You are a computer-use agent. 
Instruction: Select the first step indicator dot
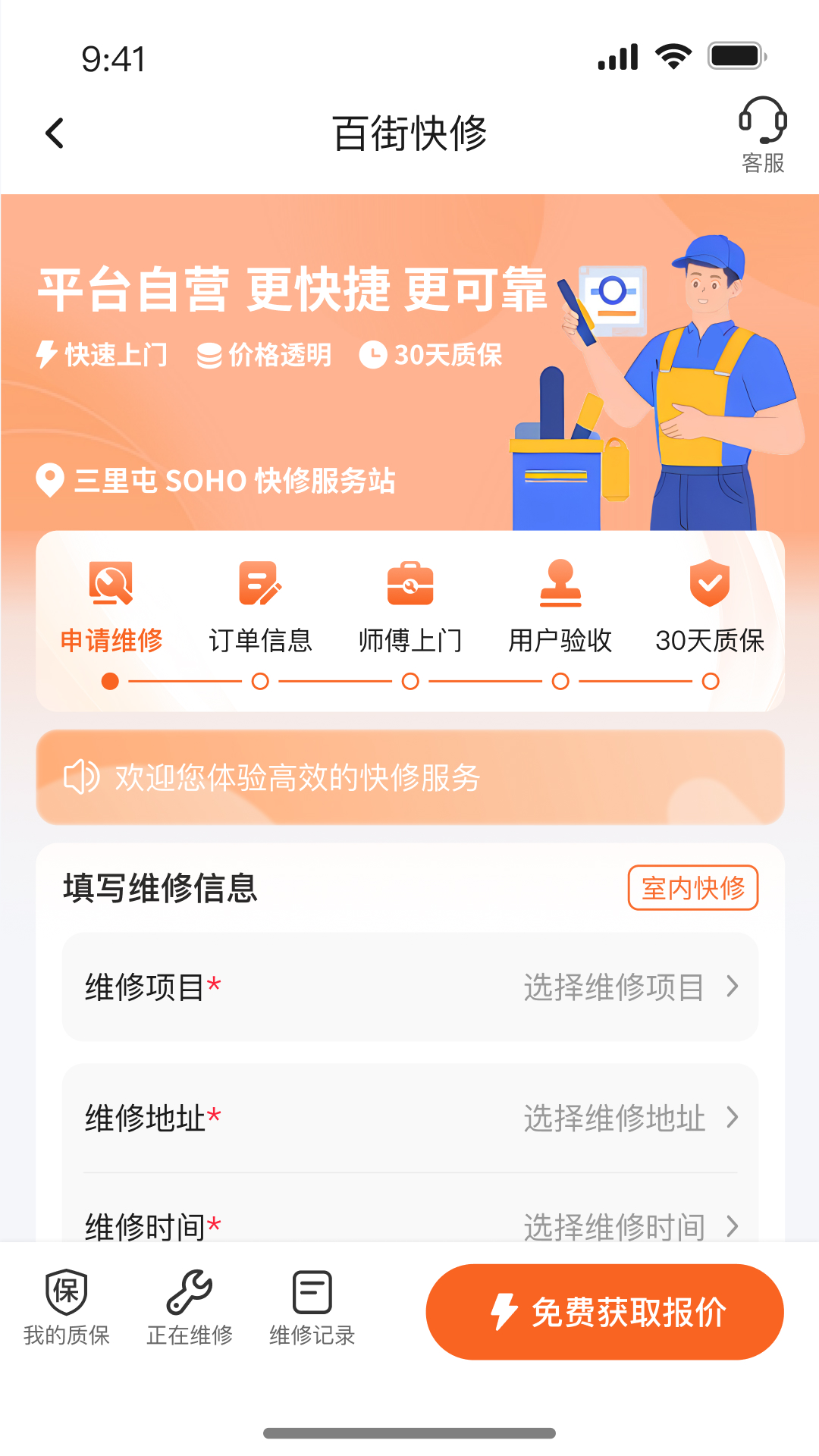111,681
